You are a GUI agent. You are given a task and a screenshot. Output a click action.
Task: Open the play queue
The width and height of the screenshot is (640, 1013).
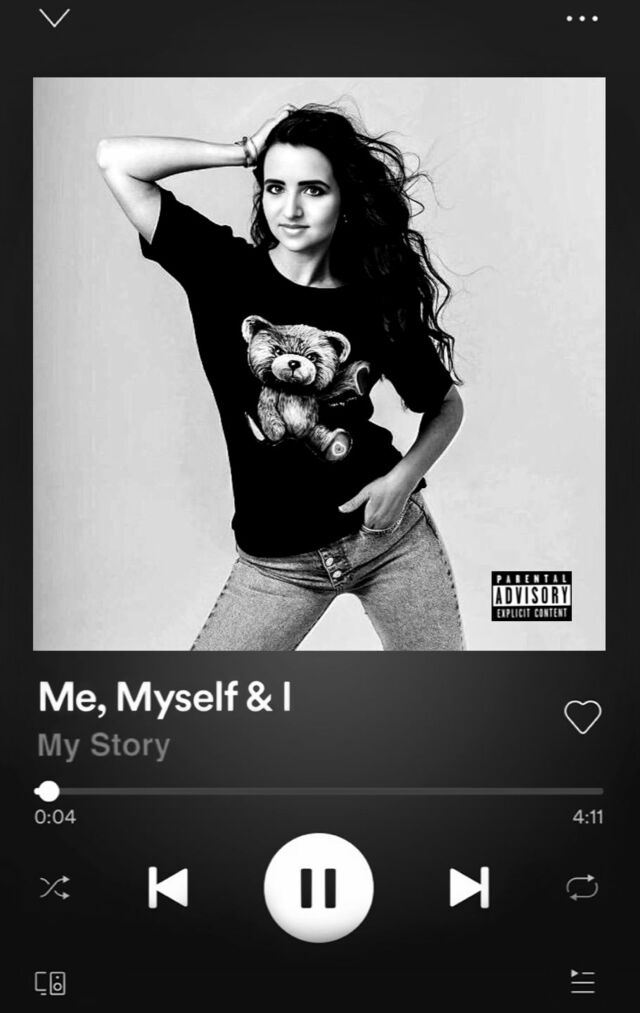coord(582,982)
